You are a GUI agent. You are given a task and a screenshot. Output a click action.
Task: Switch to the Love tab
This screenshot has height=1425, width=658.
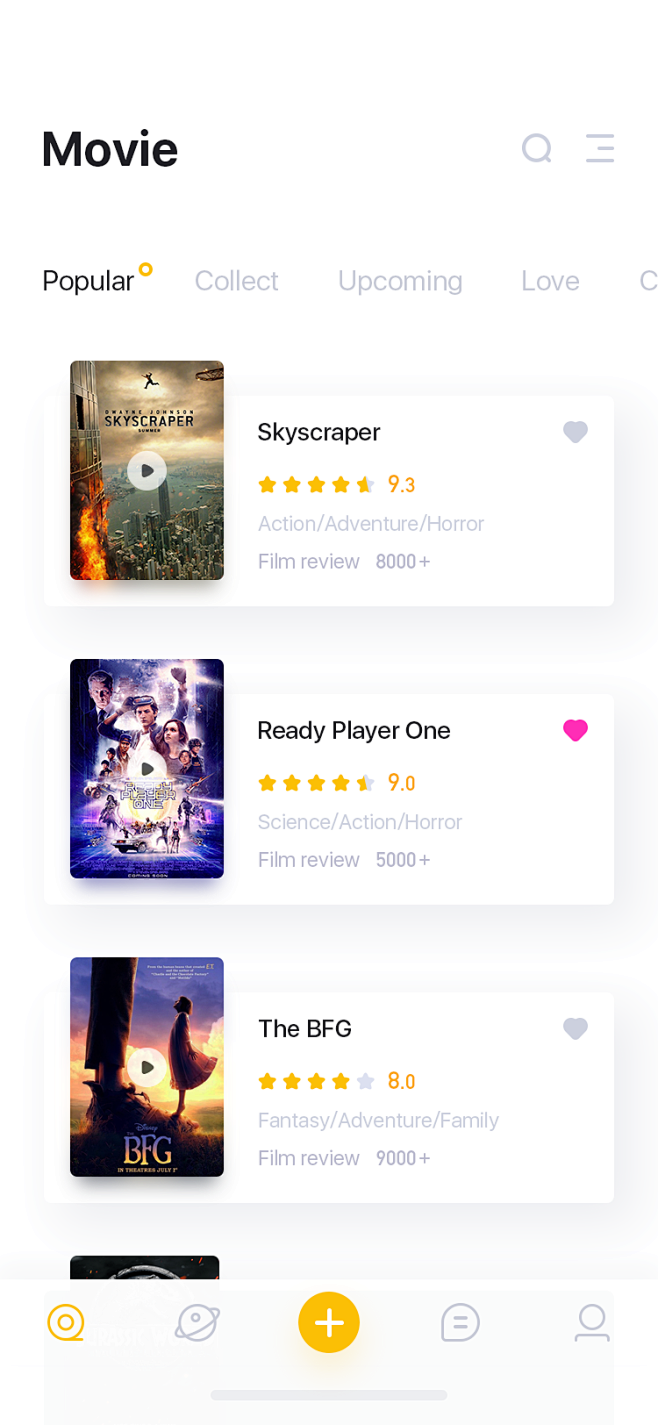point(550,281)
